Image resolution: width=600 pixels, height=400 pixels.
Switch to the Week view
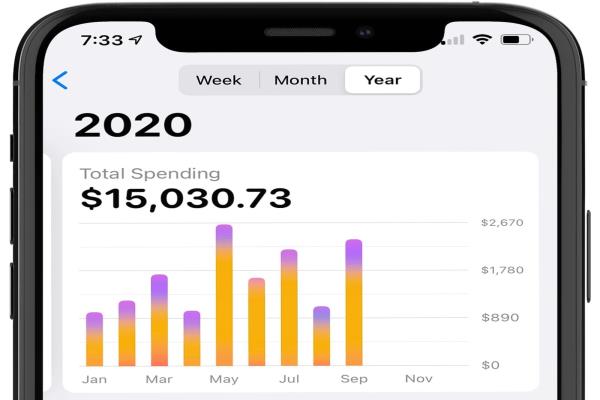pyautogui.click(x=219, y=80)
